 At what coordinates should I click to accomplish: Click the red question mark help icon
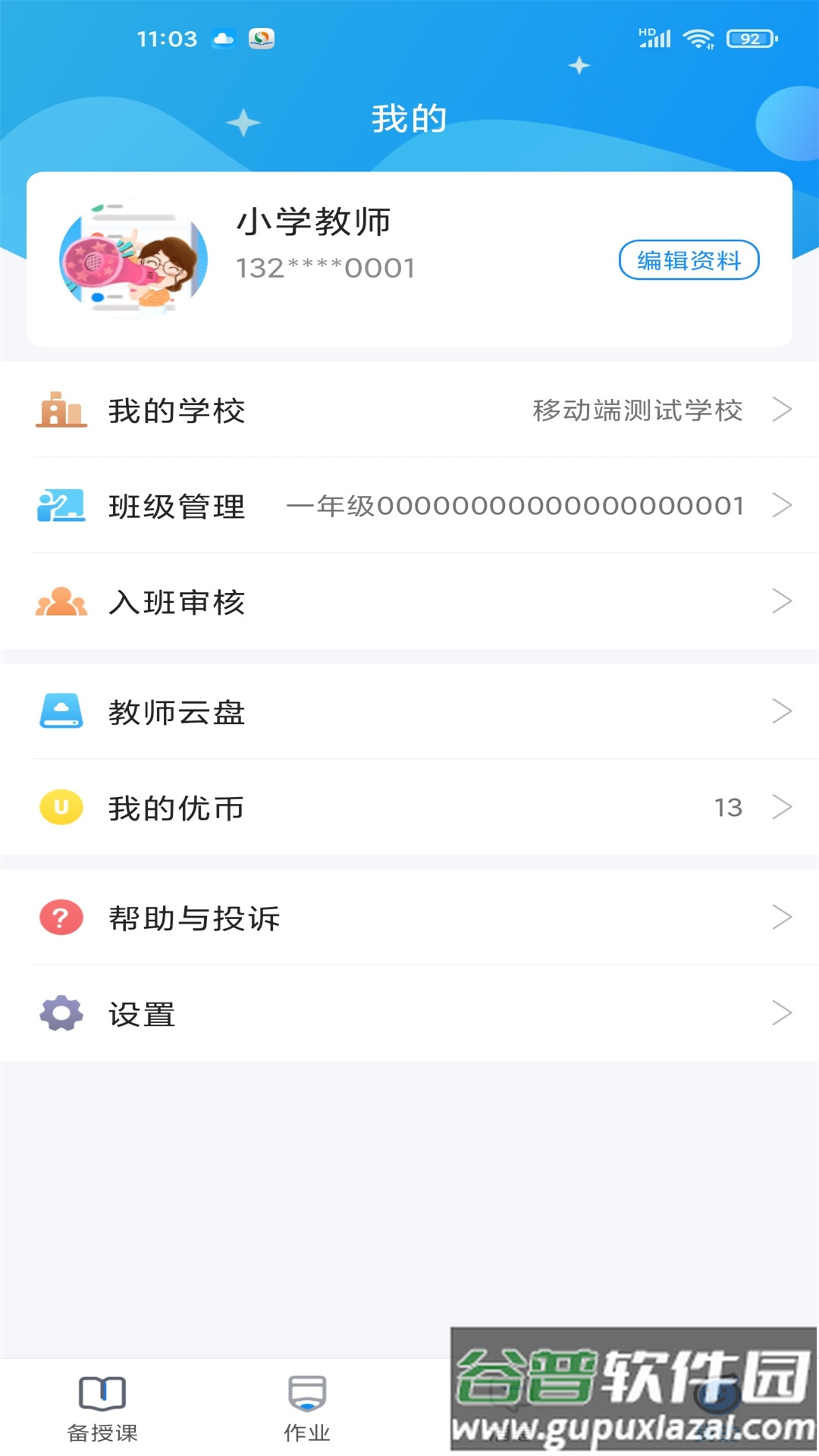[61, 918]
